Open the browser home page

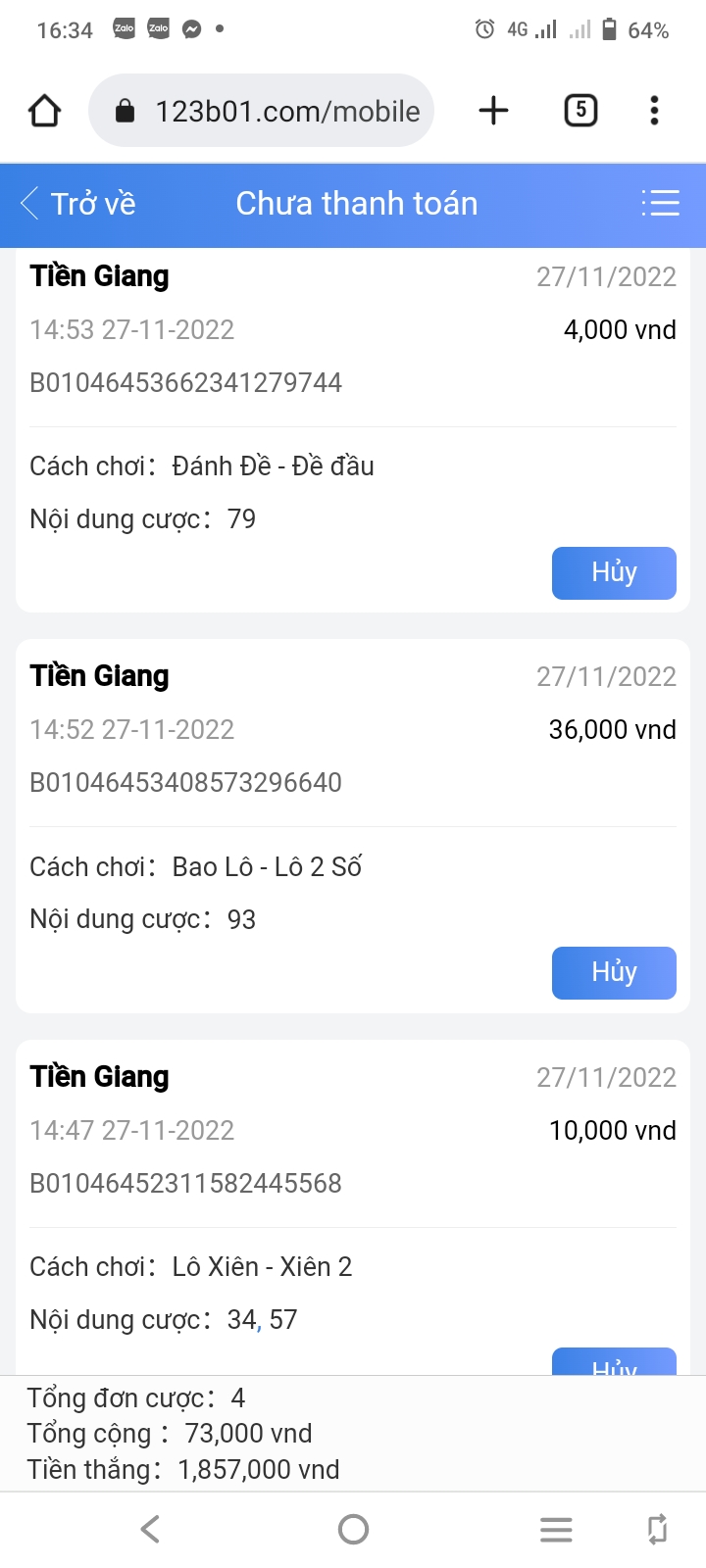pos(45,111)
